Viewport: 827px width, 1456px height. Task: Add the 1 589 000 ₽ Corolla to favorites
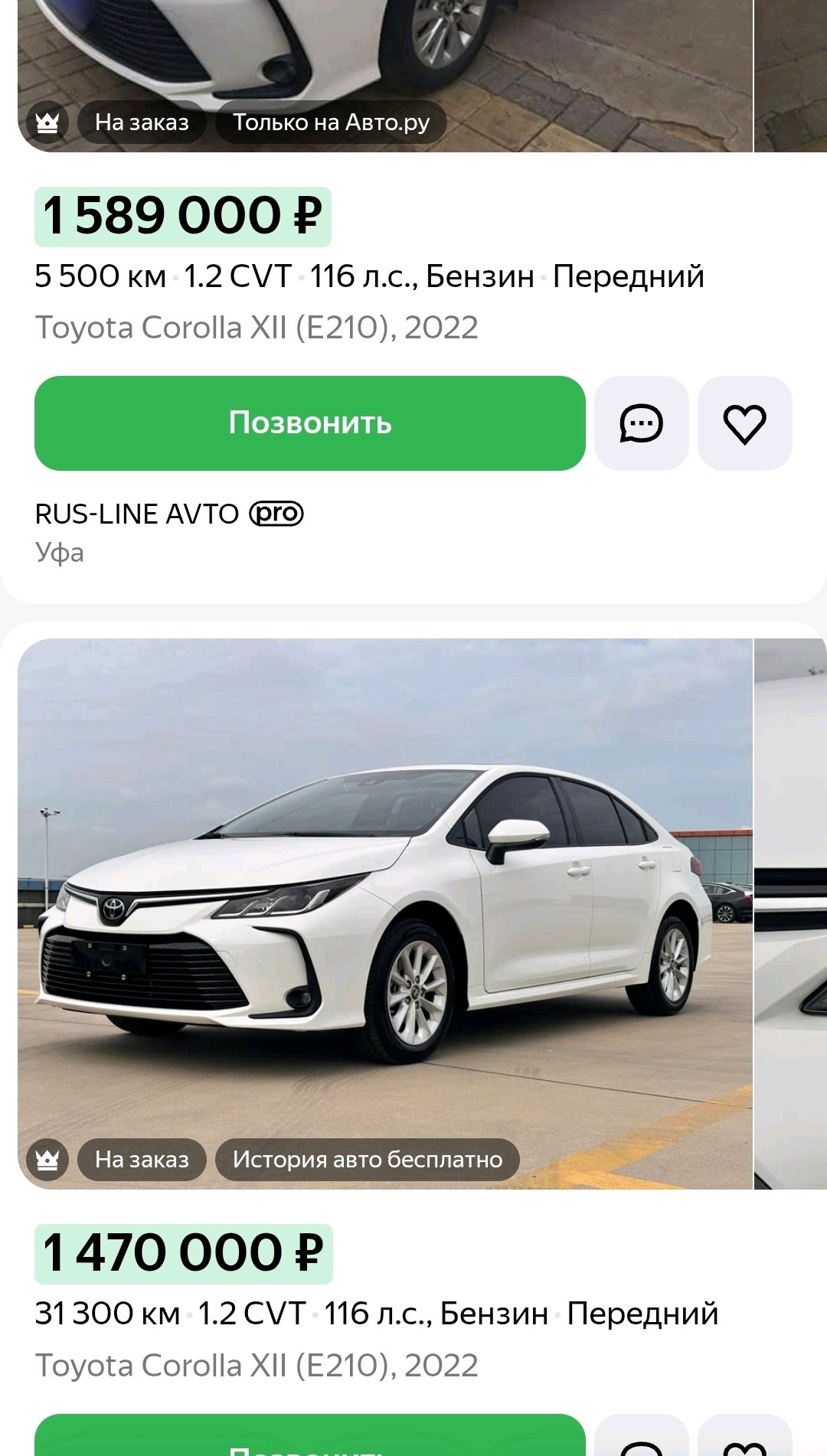tap(744, 423)
